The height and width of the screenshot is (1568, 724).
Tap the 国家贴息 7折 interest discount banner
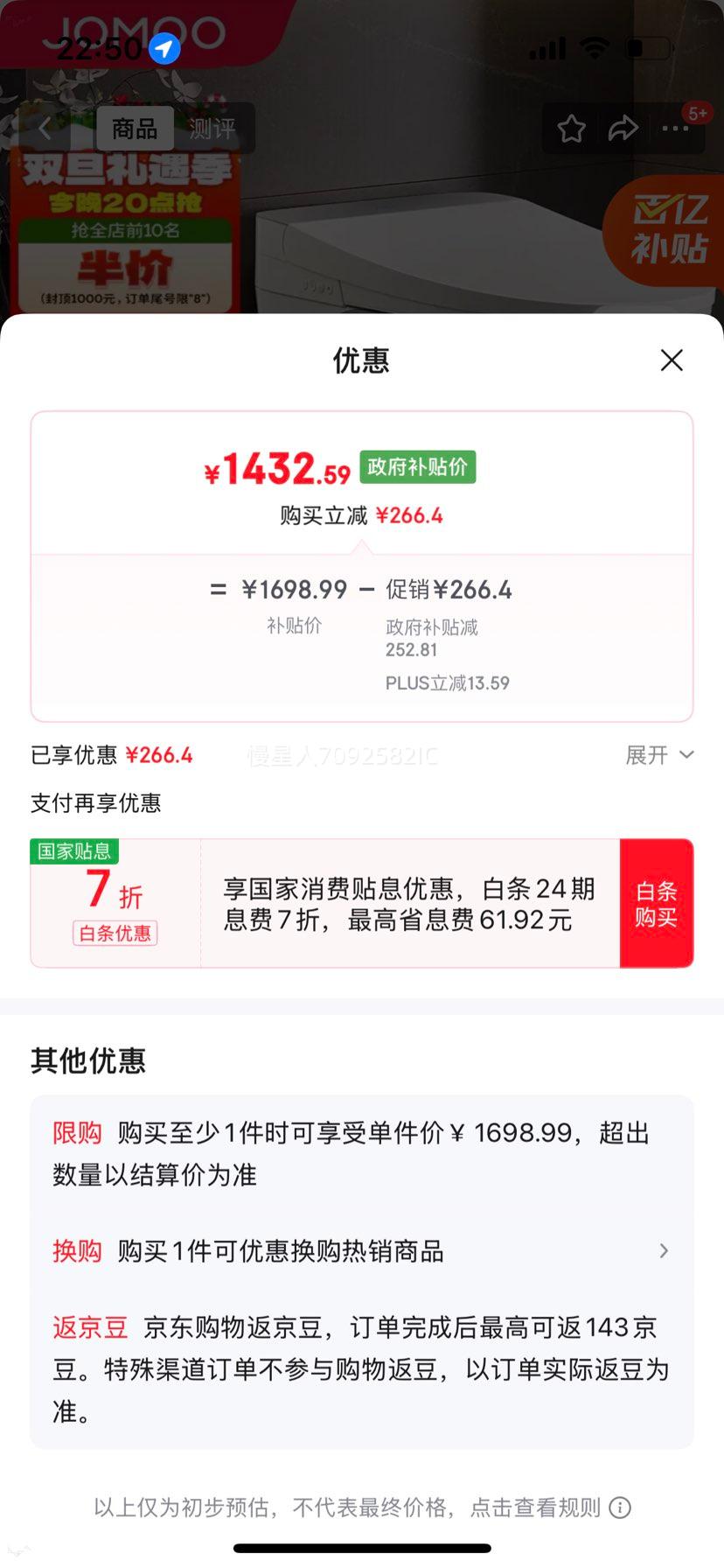coord(115,892)
